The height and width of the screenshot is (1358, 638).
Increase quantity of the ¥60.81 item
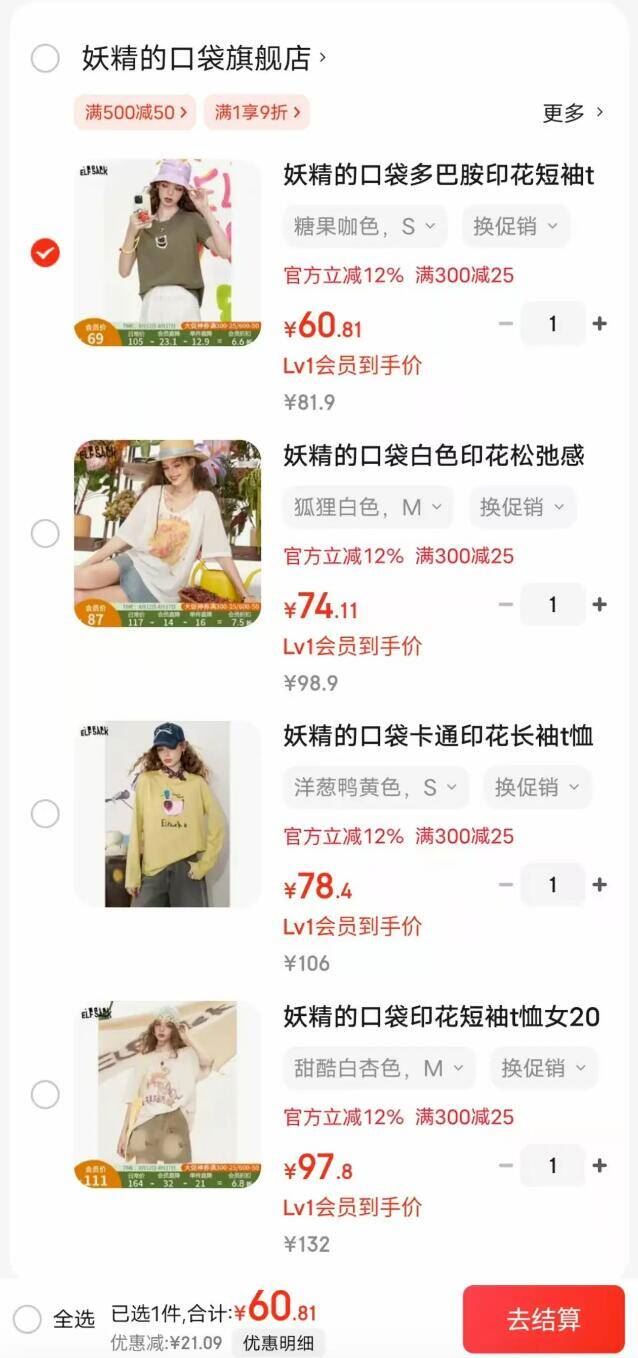click(x=600, y=324)
